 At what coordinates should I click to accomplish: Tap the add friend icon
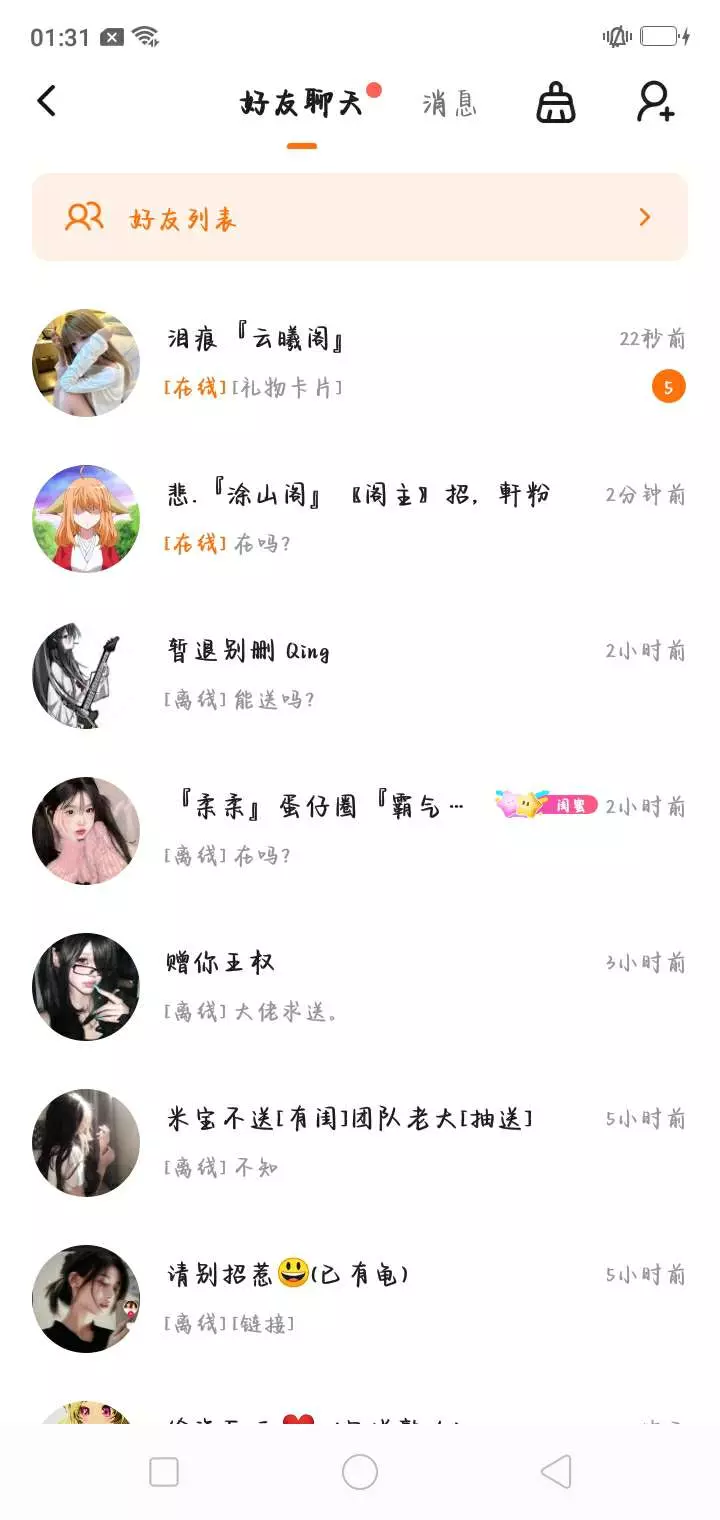(x=656, y=102)
